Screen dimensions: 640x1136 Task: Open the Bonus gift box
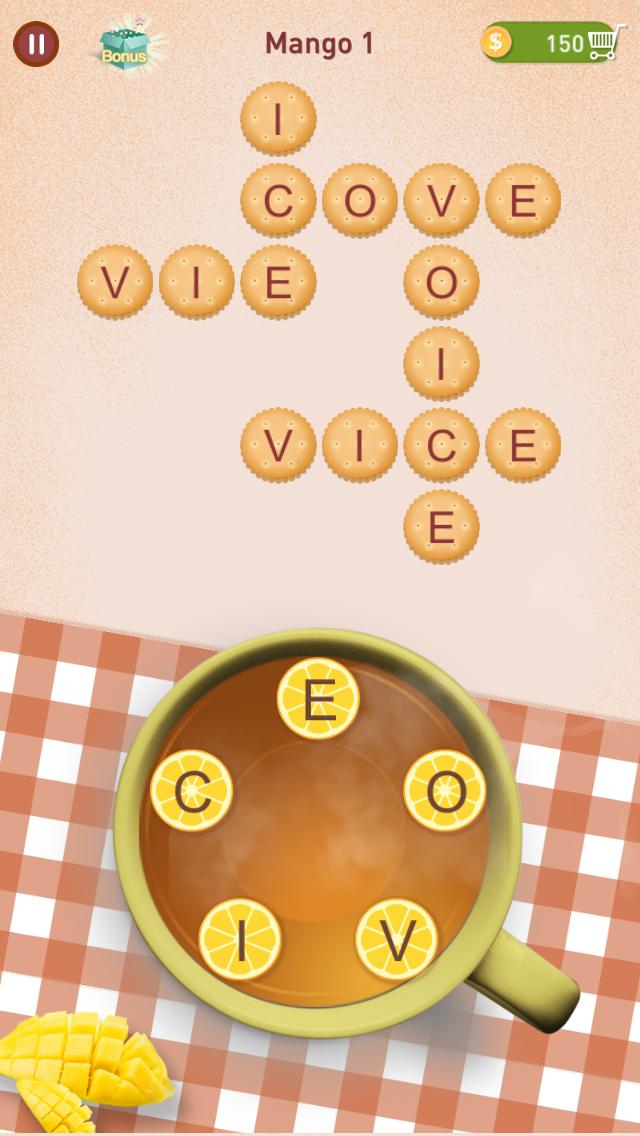(x=125, y=44)
